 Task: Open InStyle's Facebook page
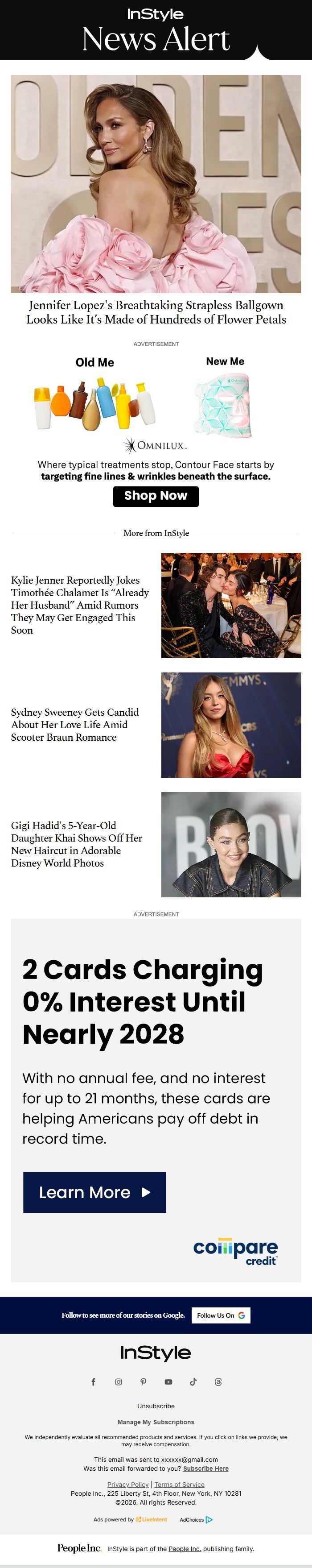point(94,1382)
